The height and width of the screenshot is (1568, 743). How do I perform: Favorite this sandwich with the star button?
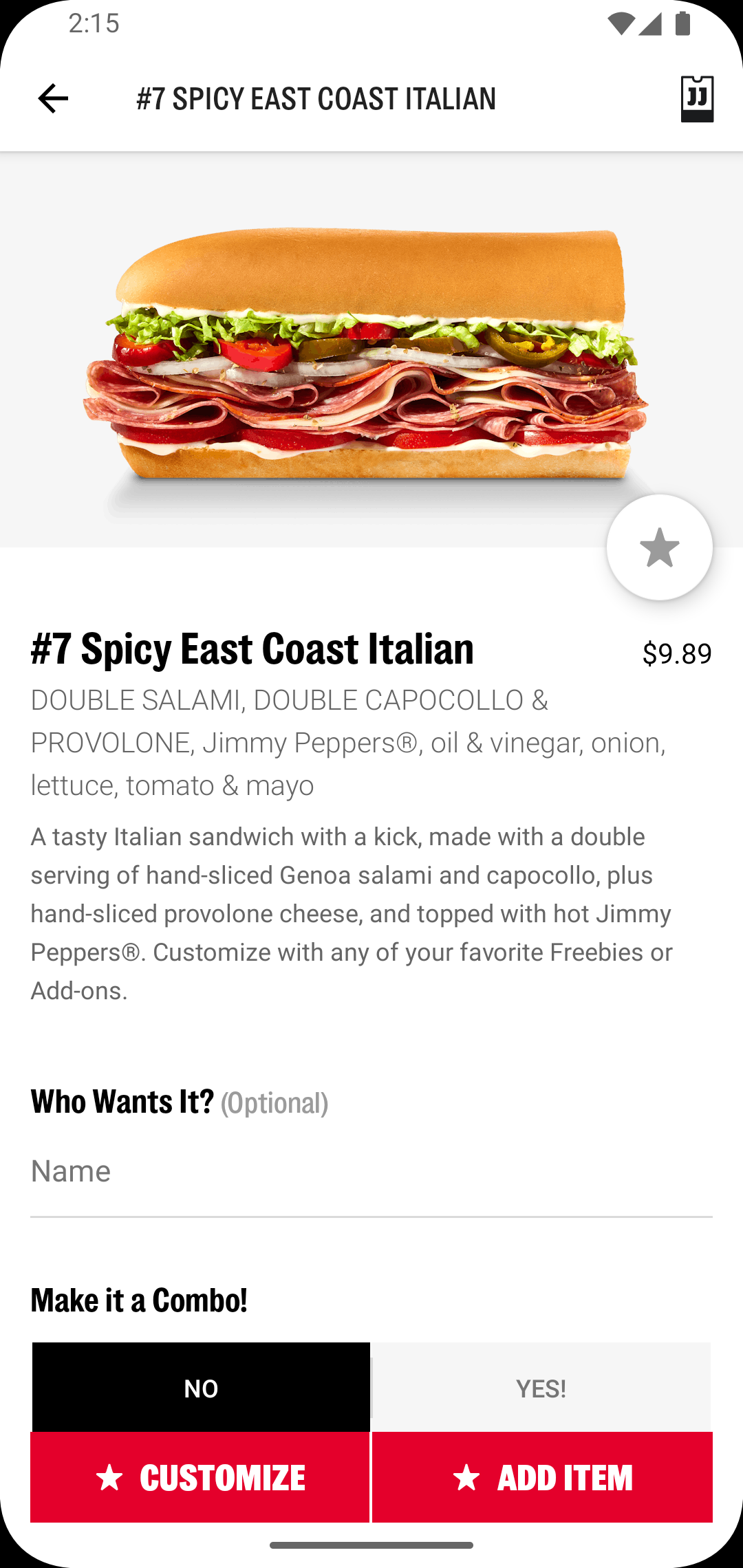point(659,547)
